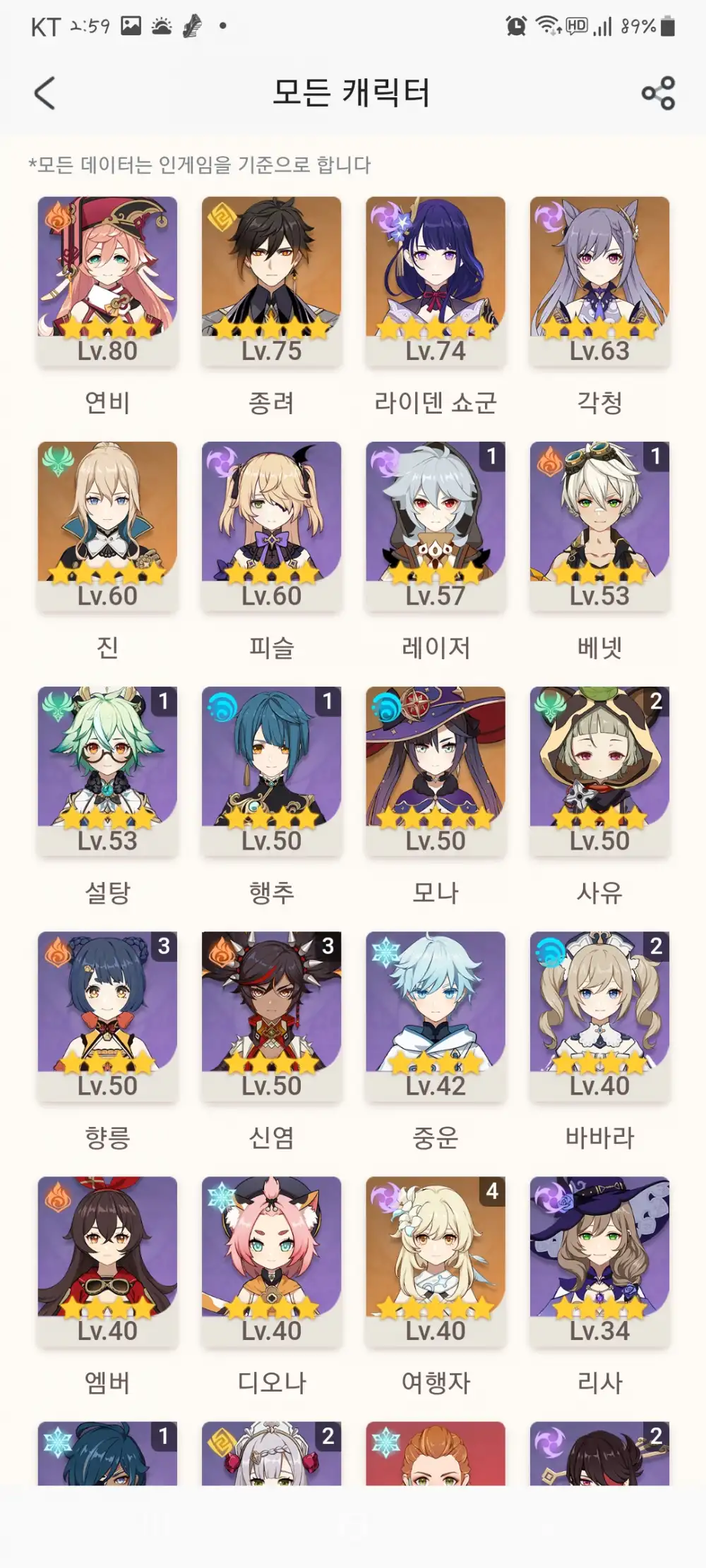
Task: Open 사유 character card
Action: 599,771
